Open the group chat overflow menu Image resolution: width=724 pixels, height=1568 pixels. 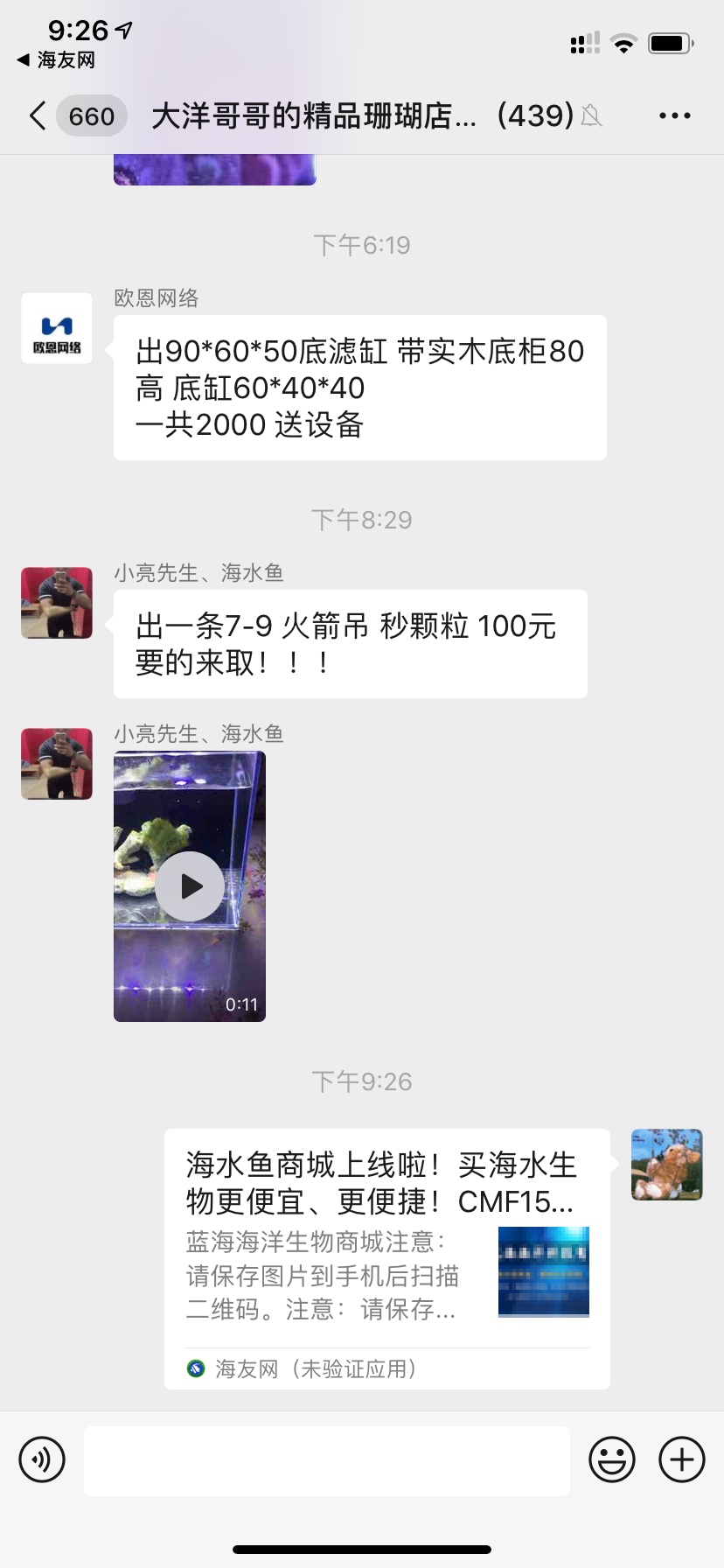[674, 115]
